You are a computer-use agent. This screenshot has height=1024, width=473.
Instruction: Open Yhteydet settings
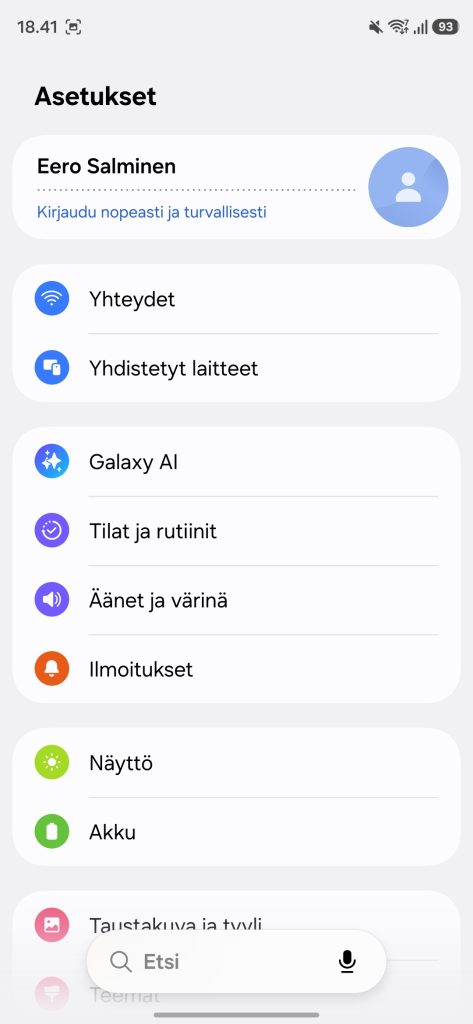click(236, 299)
